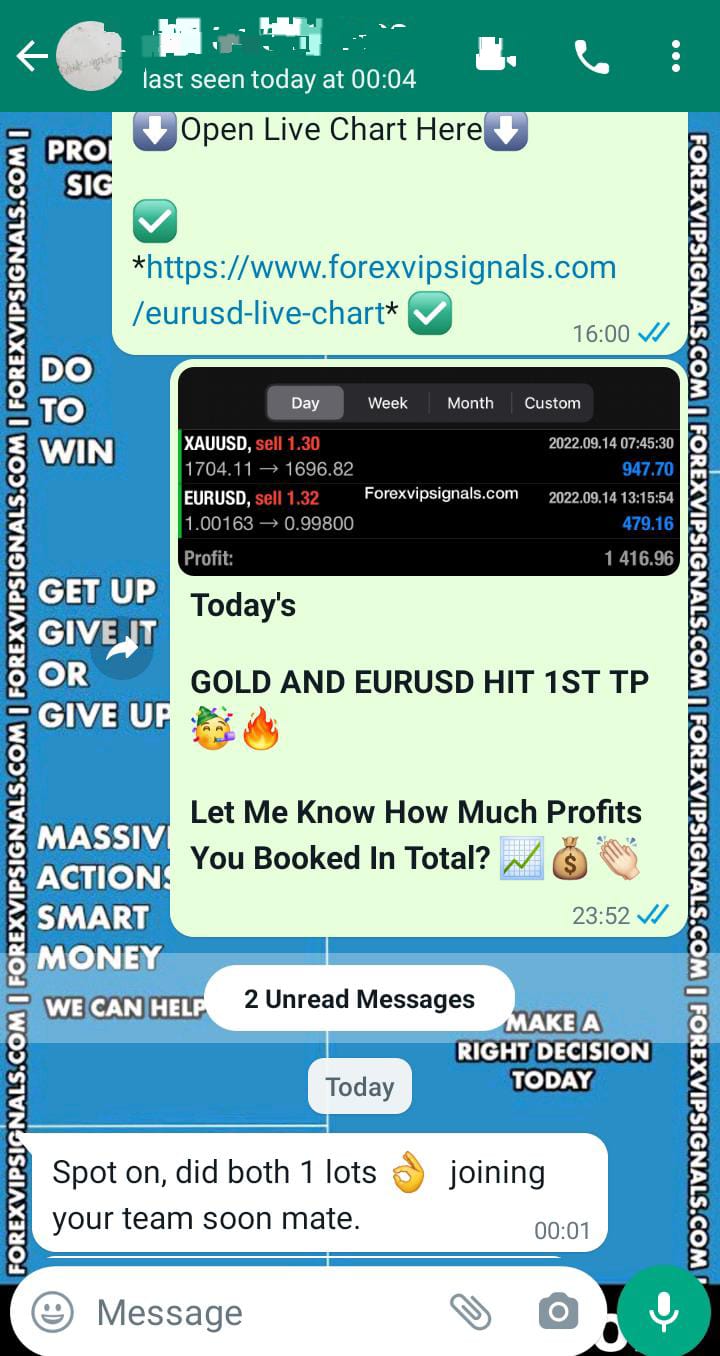Screen dimensions: 720x1356
Task: Open the forexvipsignals eurusd-live-chart link
Action: pos(374,290)
